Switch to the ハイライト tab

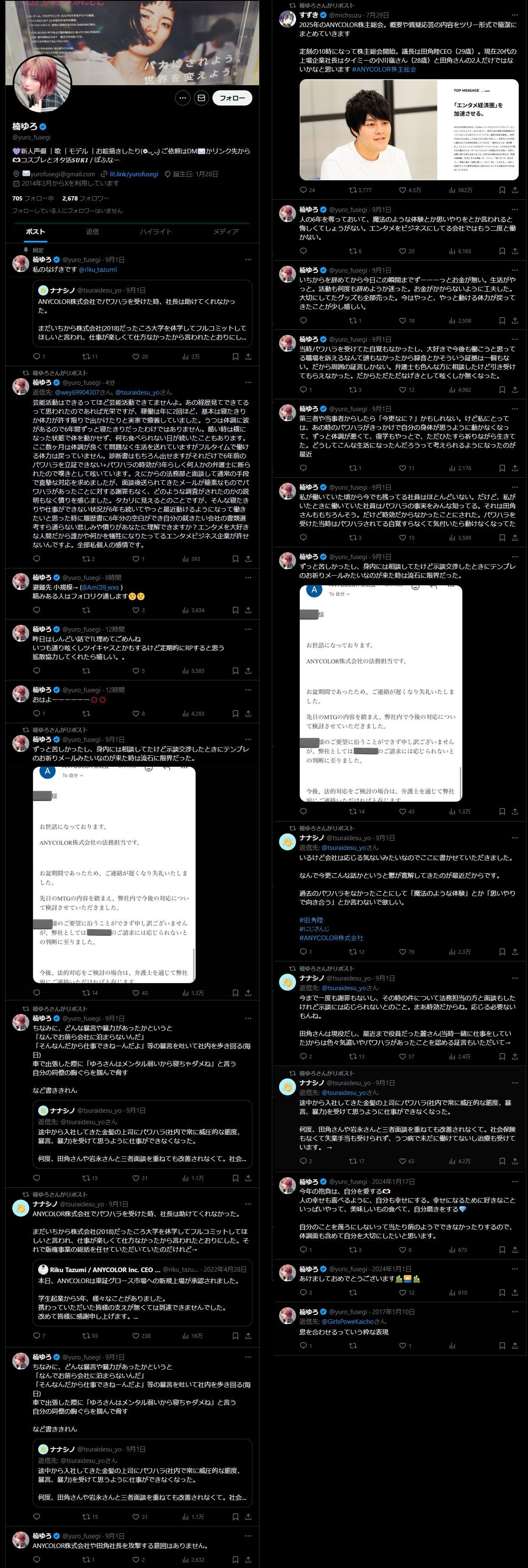tap(155, 232)
